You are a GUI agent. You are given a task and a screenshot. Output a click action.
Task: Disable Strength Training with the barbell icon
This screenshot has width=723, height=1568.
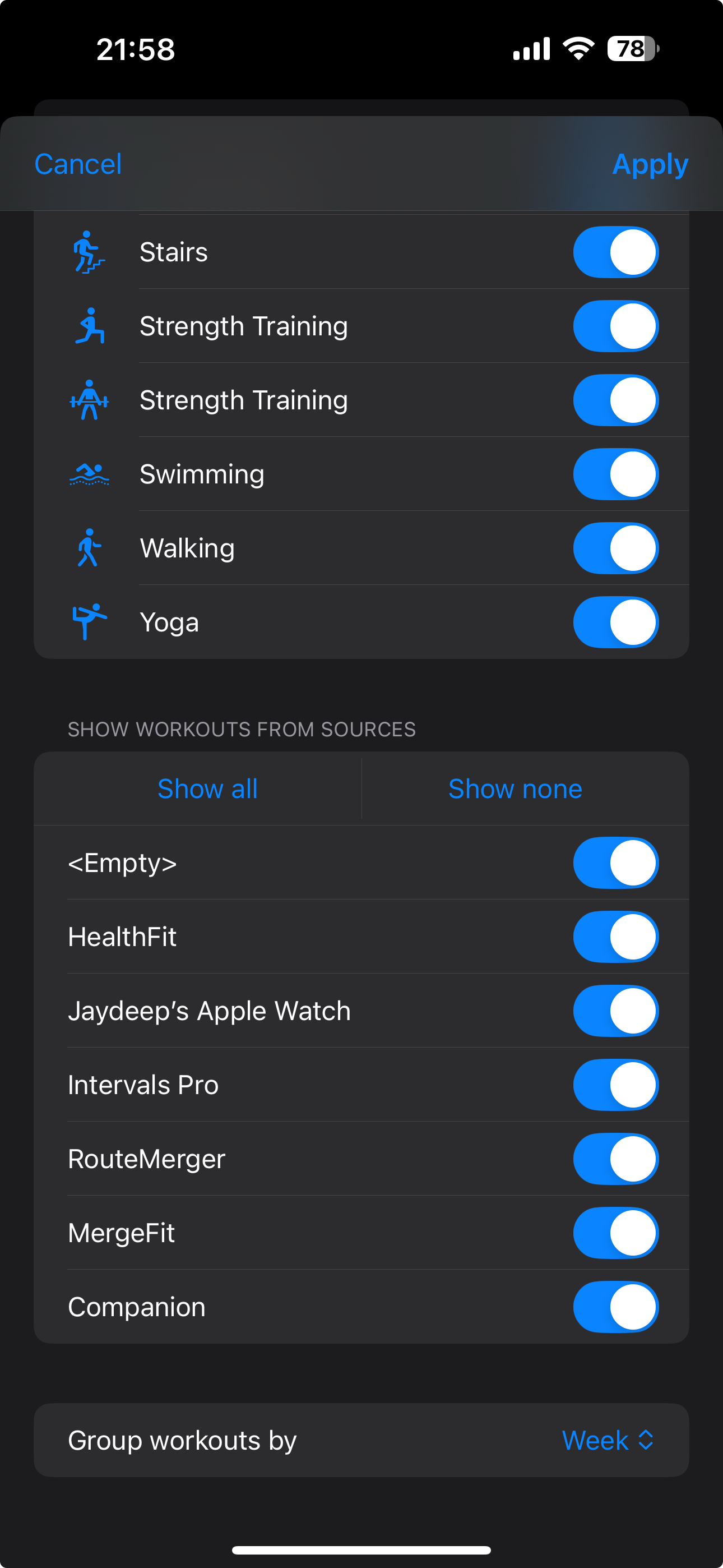pos(615,400)
